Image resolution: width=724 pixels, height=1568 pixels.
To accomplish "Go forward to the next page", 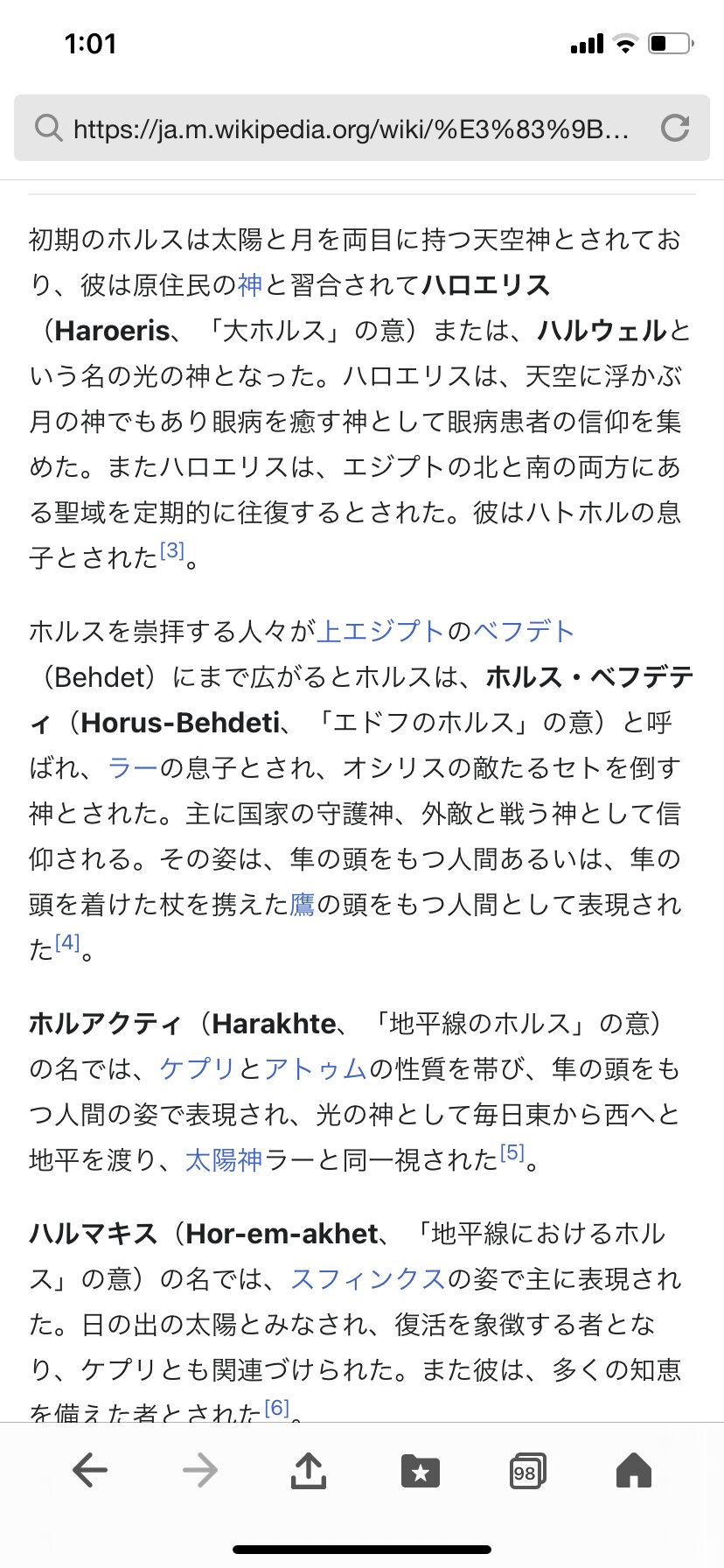I will point(199,1470).
